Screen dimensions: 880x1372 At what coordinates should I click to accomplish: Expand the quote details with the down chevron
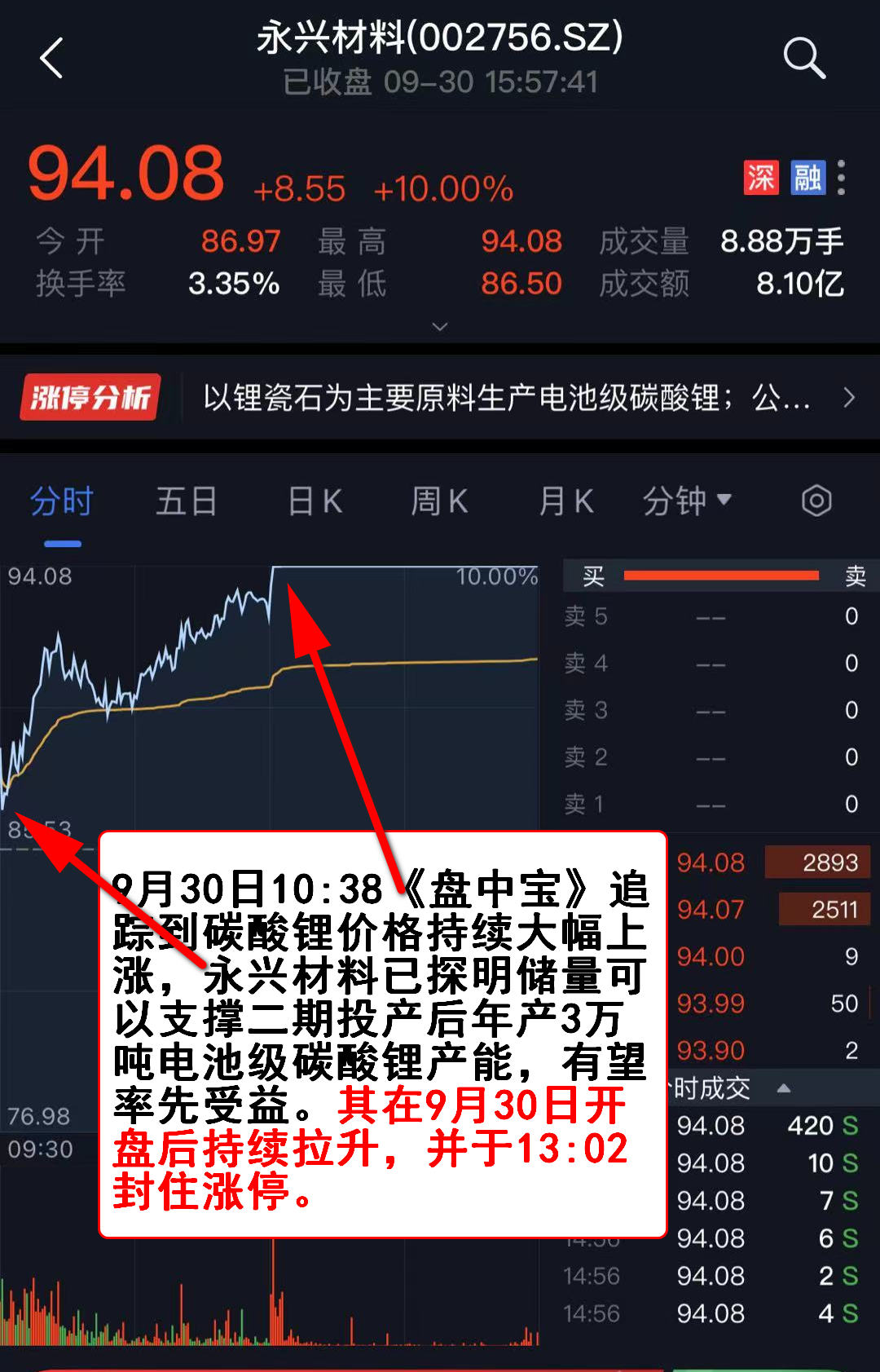pyautogui.click(x=439, y=325)
